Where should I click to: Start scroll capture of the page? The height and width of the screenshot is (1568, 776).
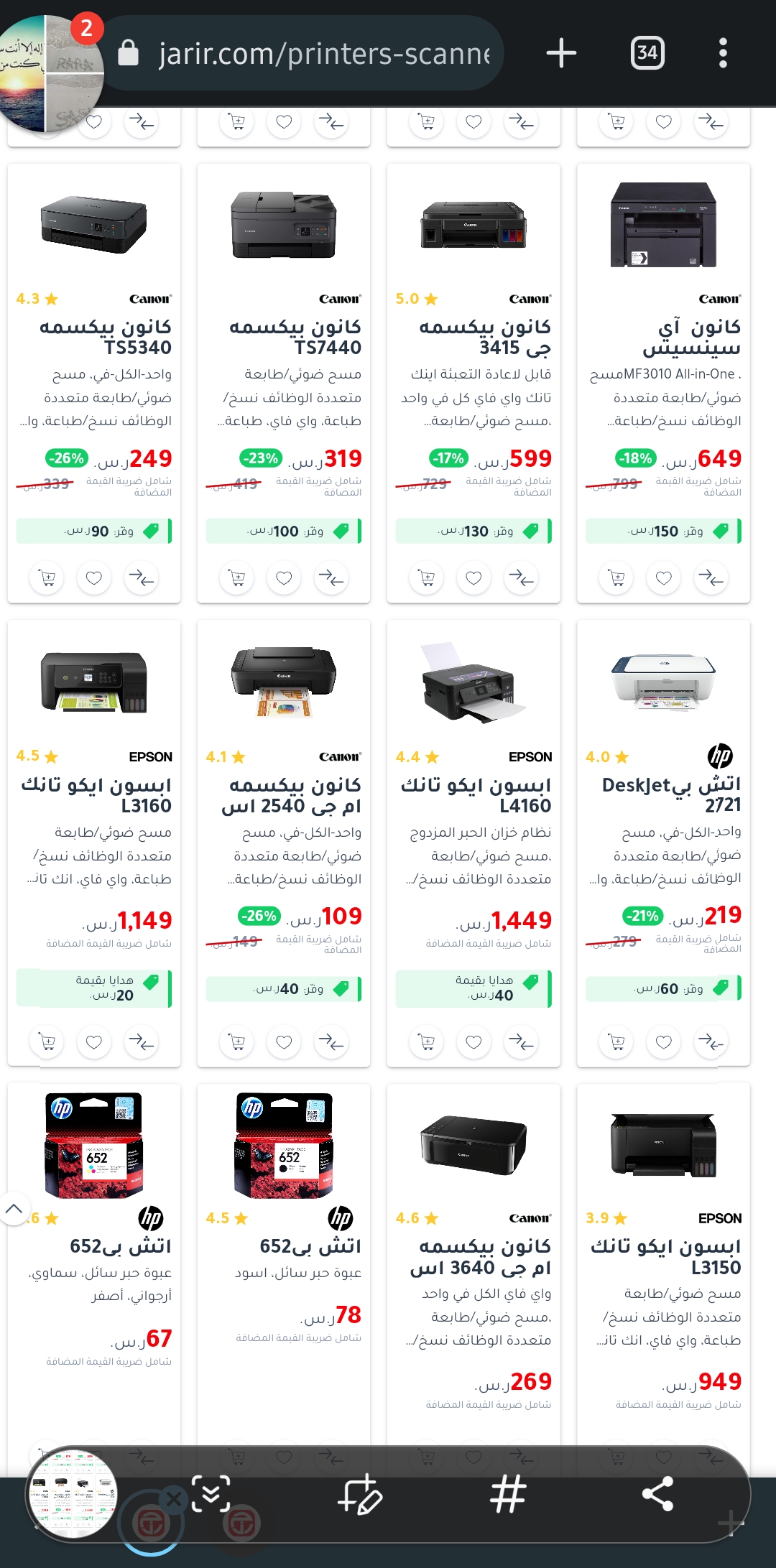(x=211, y=1494)
